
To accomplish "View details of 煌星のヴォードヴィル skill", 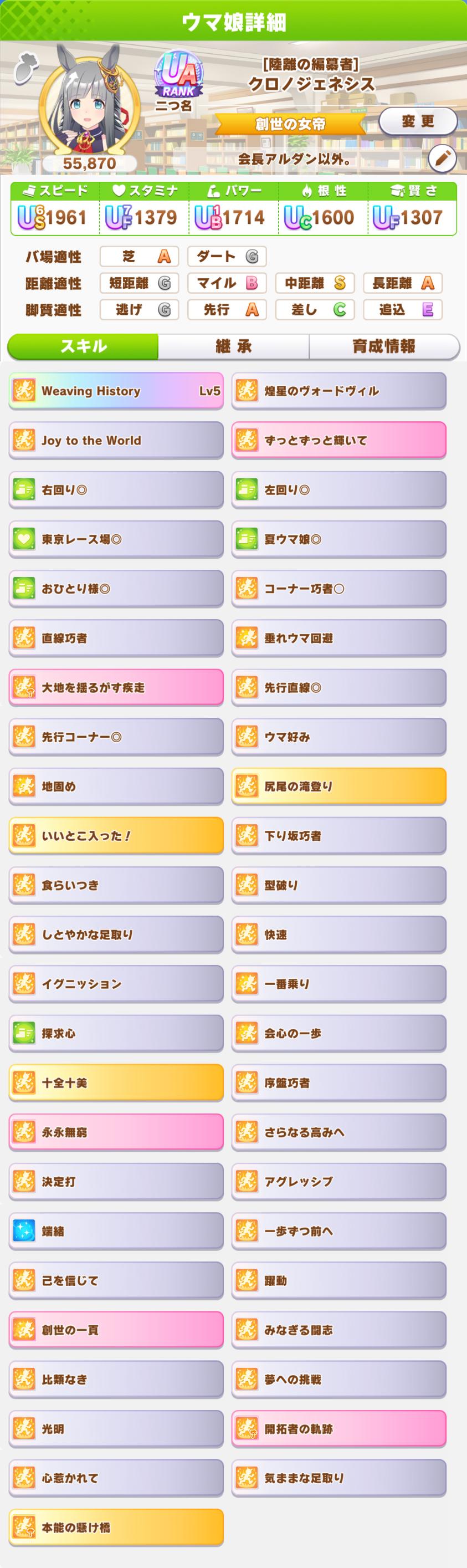I will 338,391.
